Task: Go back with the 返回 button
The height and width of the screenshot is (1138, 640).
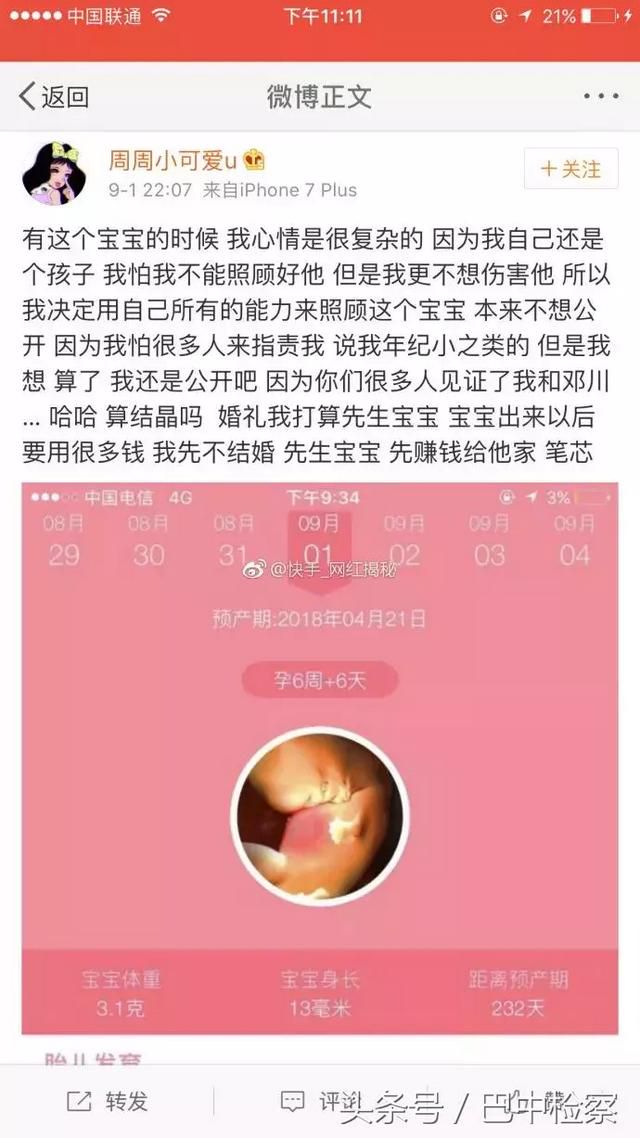Action: [x=54, y=97]
